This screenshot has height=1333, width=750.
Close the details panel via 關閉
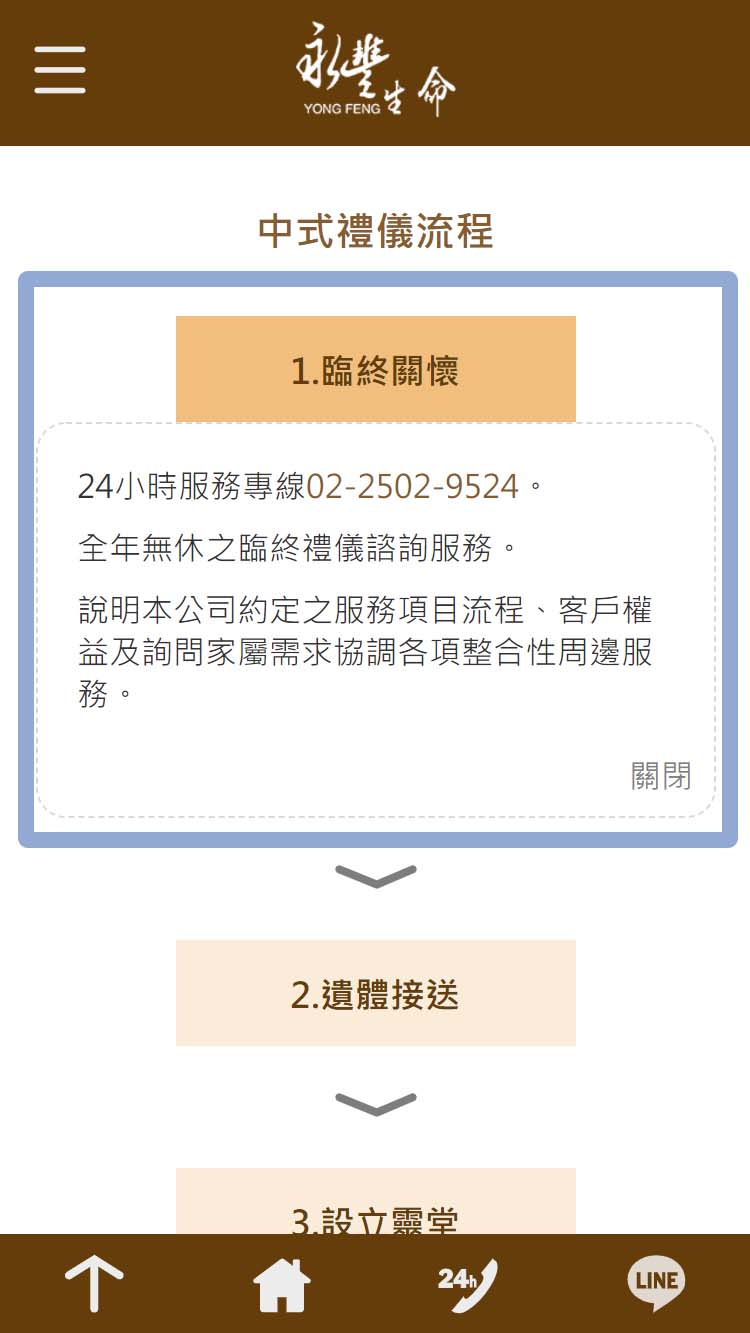tap(661, 775)
